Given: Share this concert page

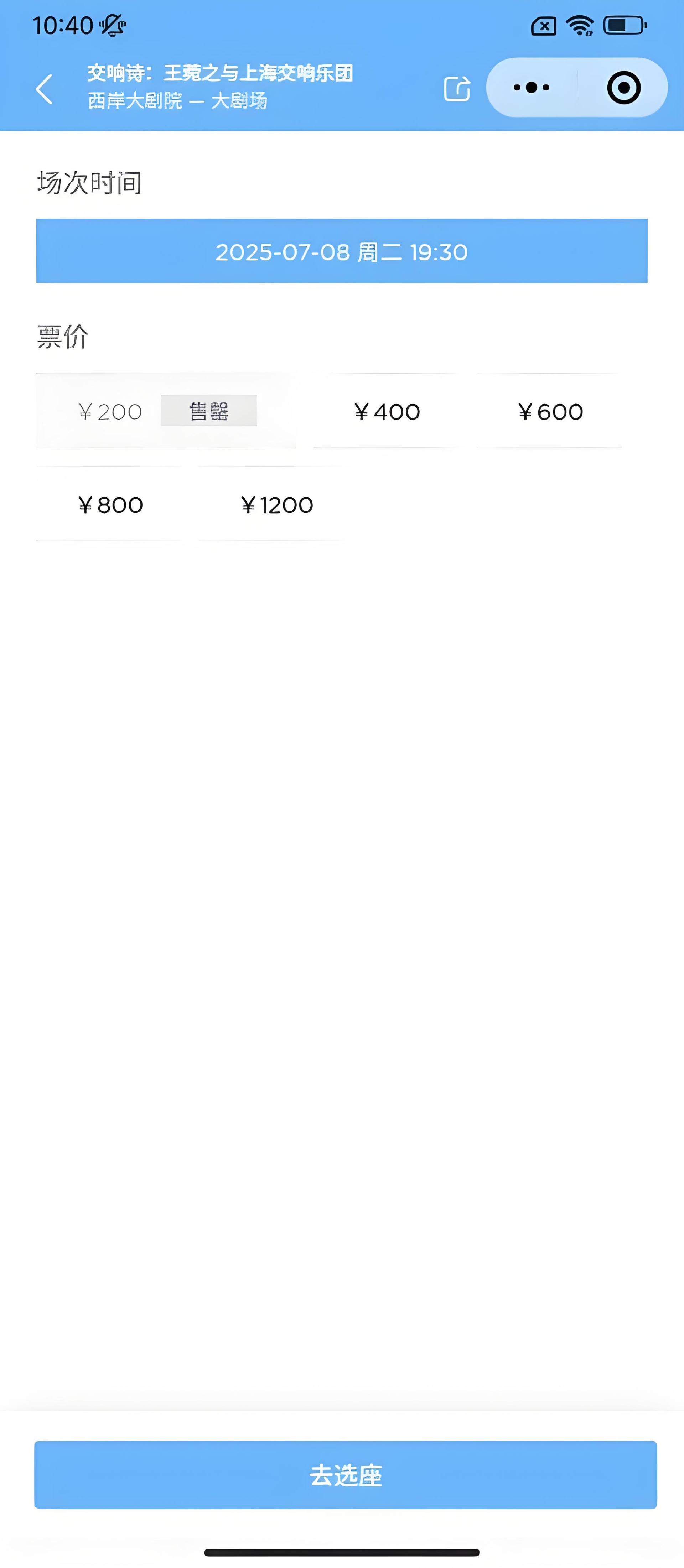Looking at the screenshot, I should 457,89.
